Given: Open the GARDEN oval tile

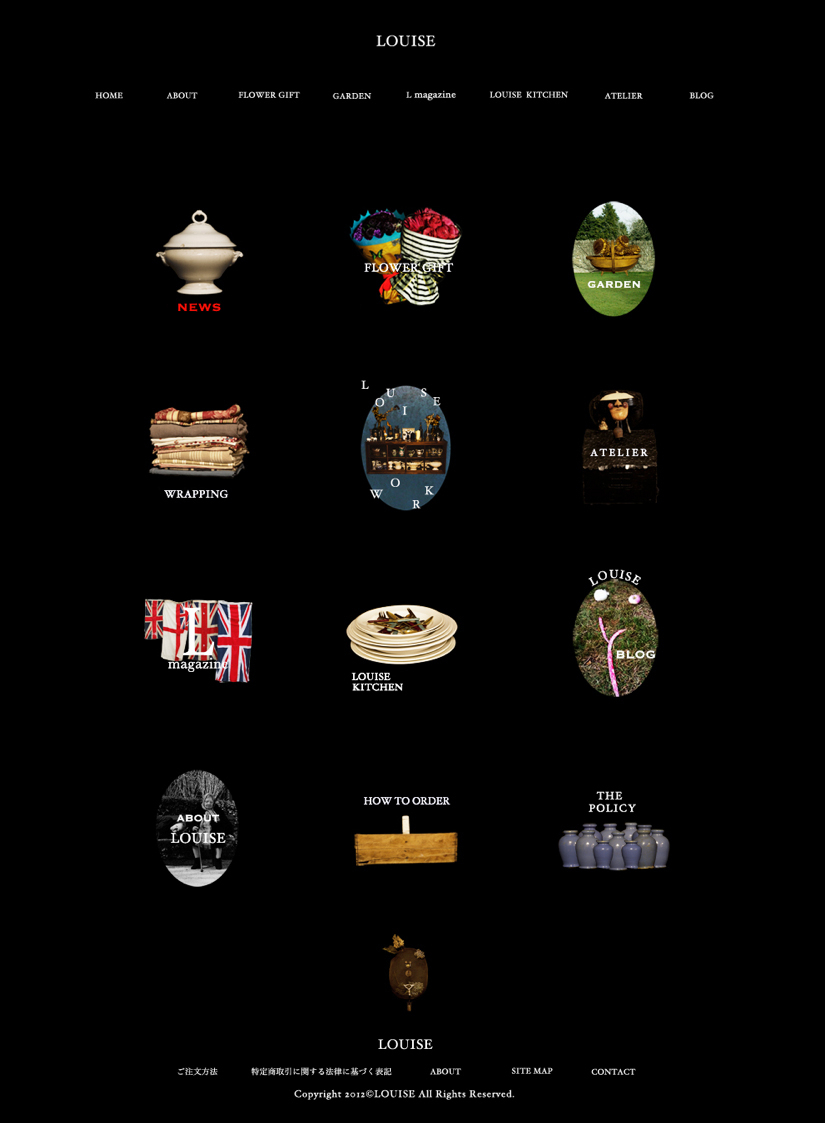Looking at the screenshot, I should coord(613,259).
